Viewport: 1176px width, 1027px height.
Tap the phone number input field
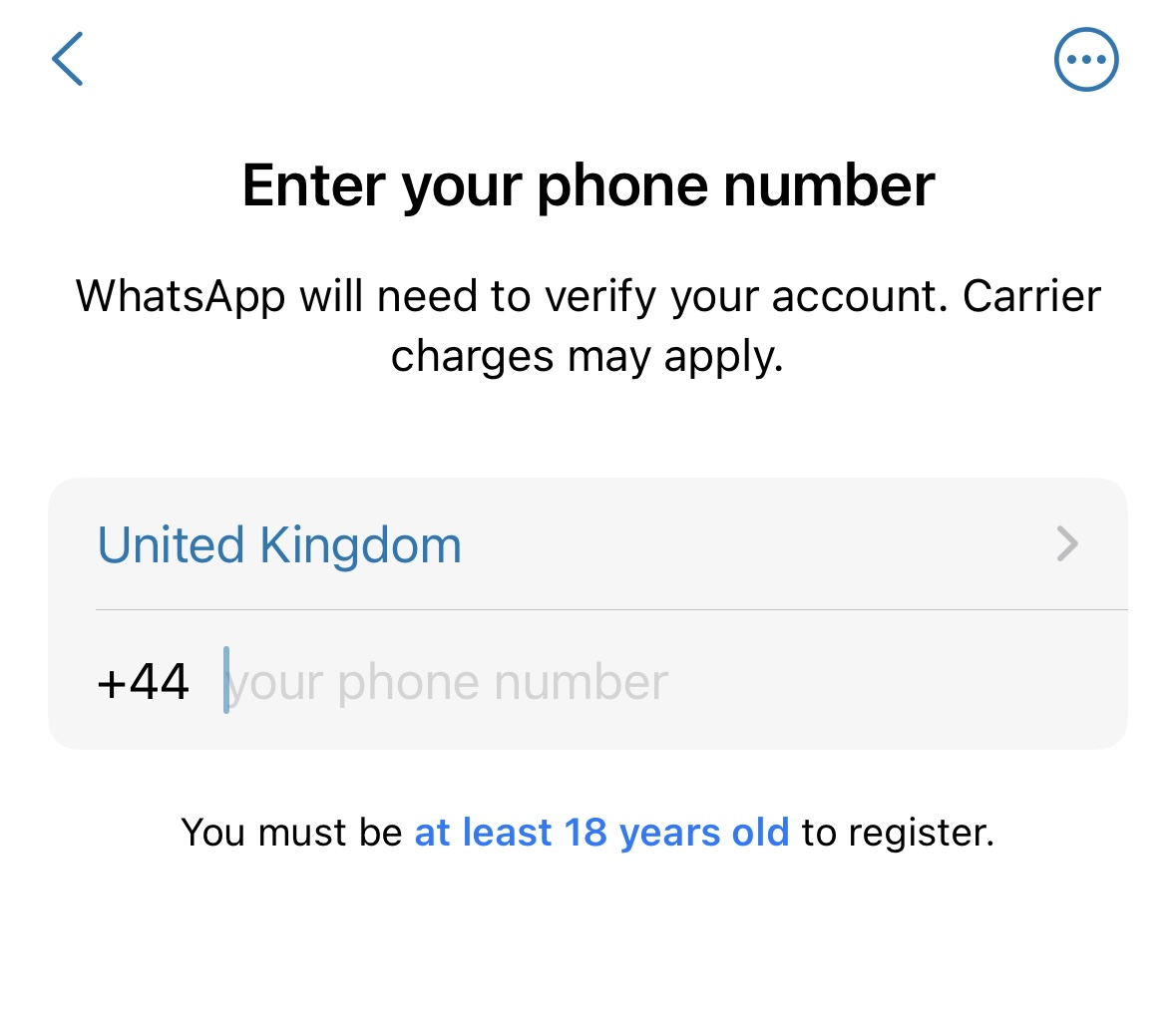click(658, 682)
